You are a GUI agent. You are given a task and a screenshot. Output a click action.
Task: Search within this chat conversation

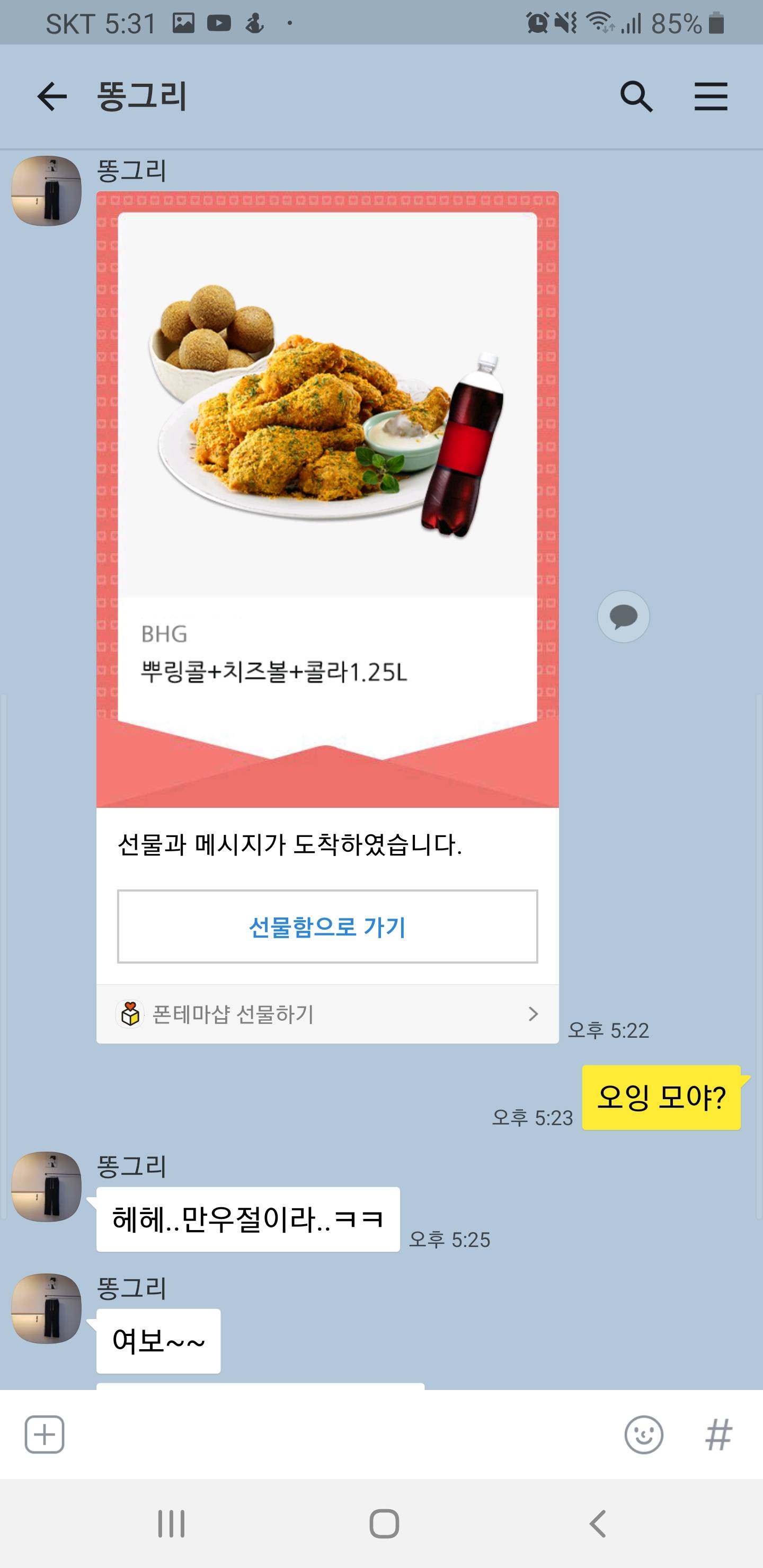point(636,97)
